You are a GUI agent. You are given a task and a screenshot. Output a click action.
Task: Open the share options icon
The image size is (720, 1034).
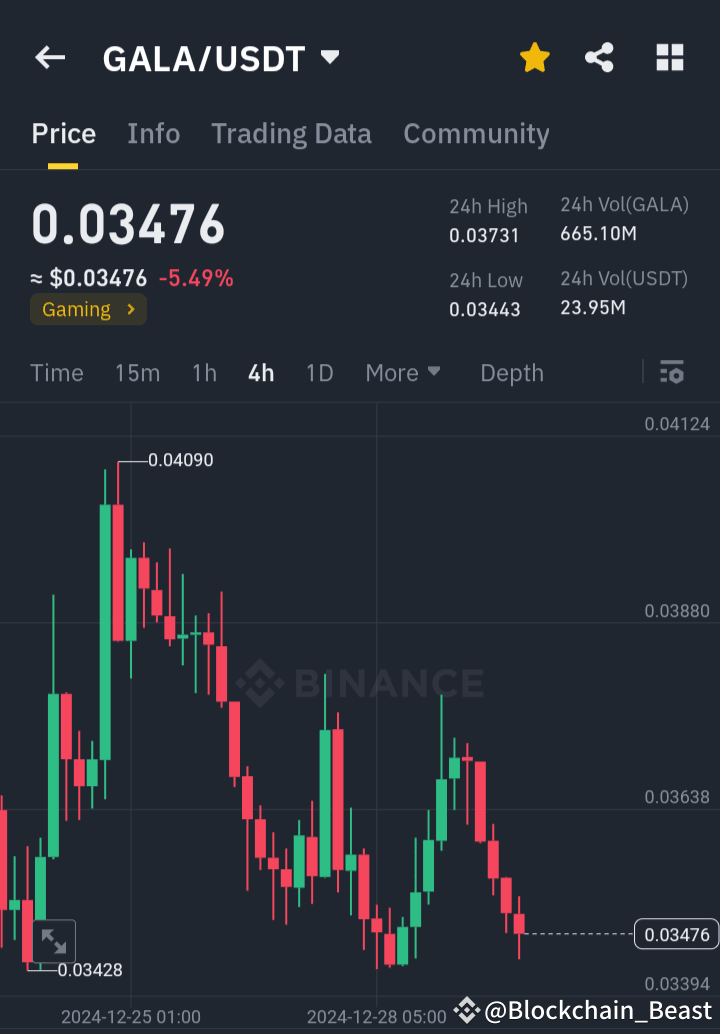click(599, 57)
